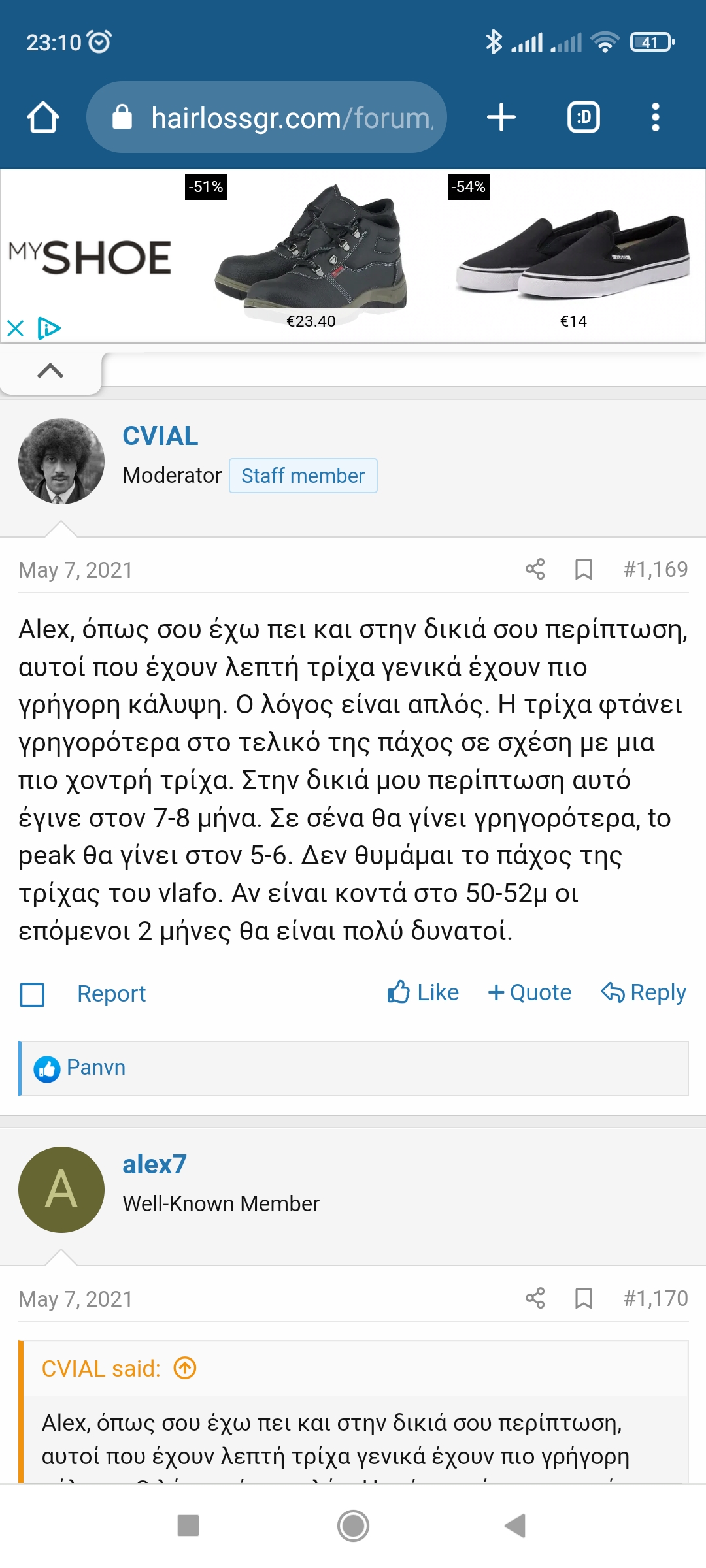Viewport: 706px width, 1568px height.
Task: Reply to CVIAL's post
Action: click(644, 992)
